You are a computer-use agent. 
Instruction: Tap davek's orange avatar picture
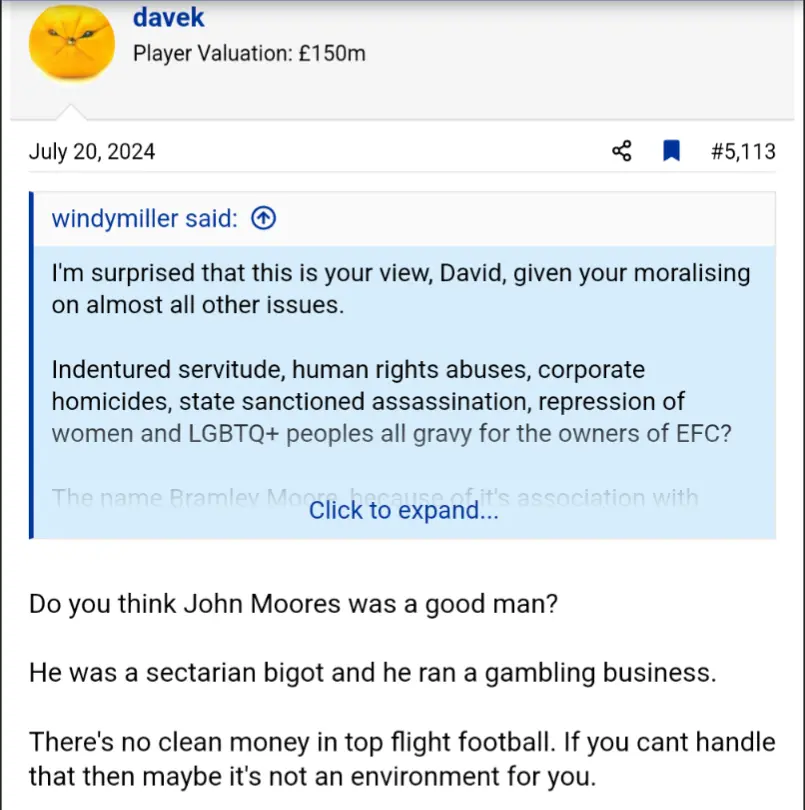[x=69, y=42]
